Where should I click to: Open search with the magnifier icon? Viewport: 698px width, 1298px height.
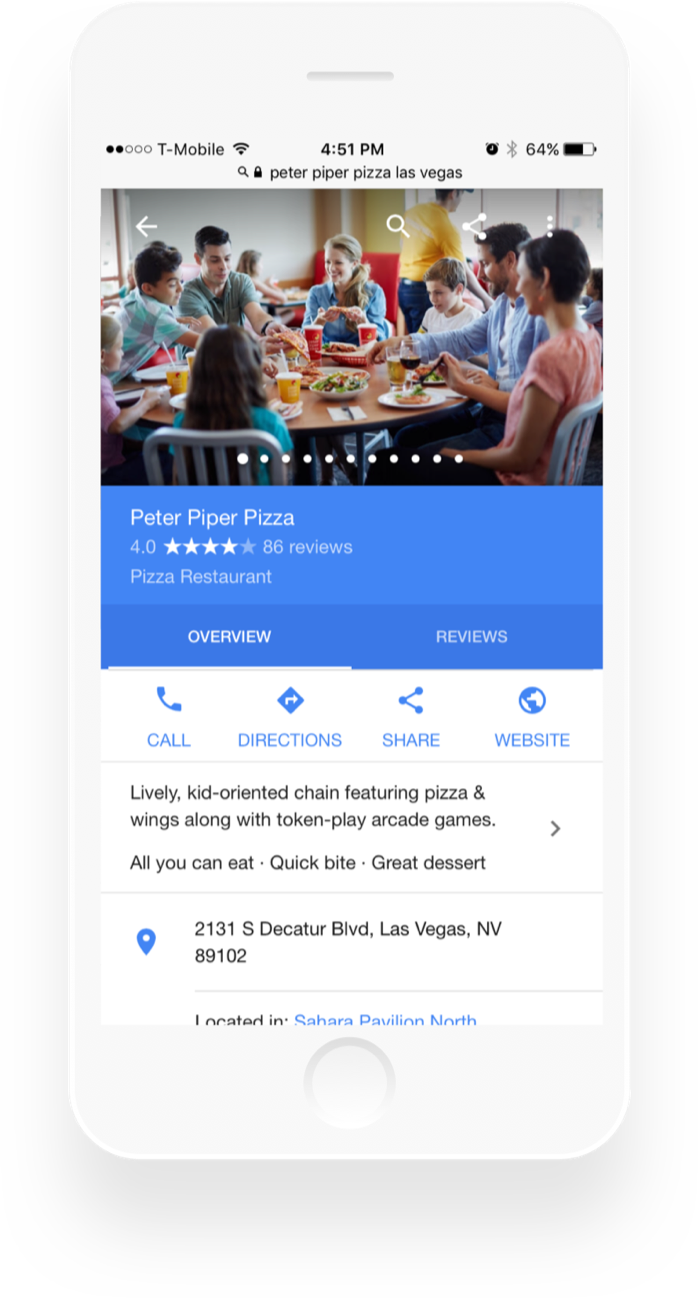click(398, 226)
